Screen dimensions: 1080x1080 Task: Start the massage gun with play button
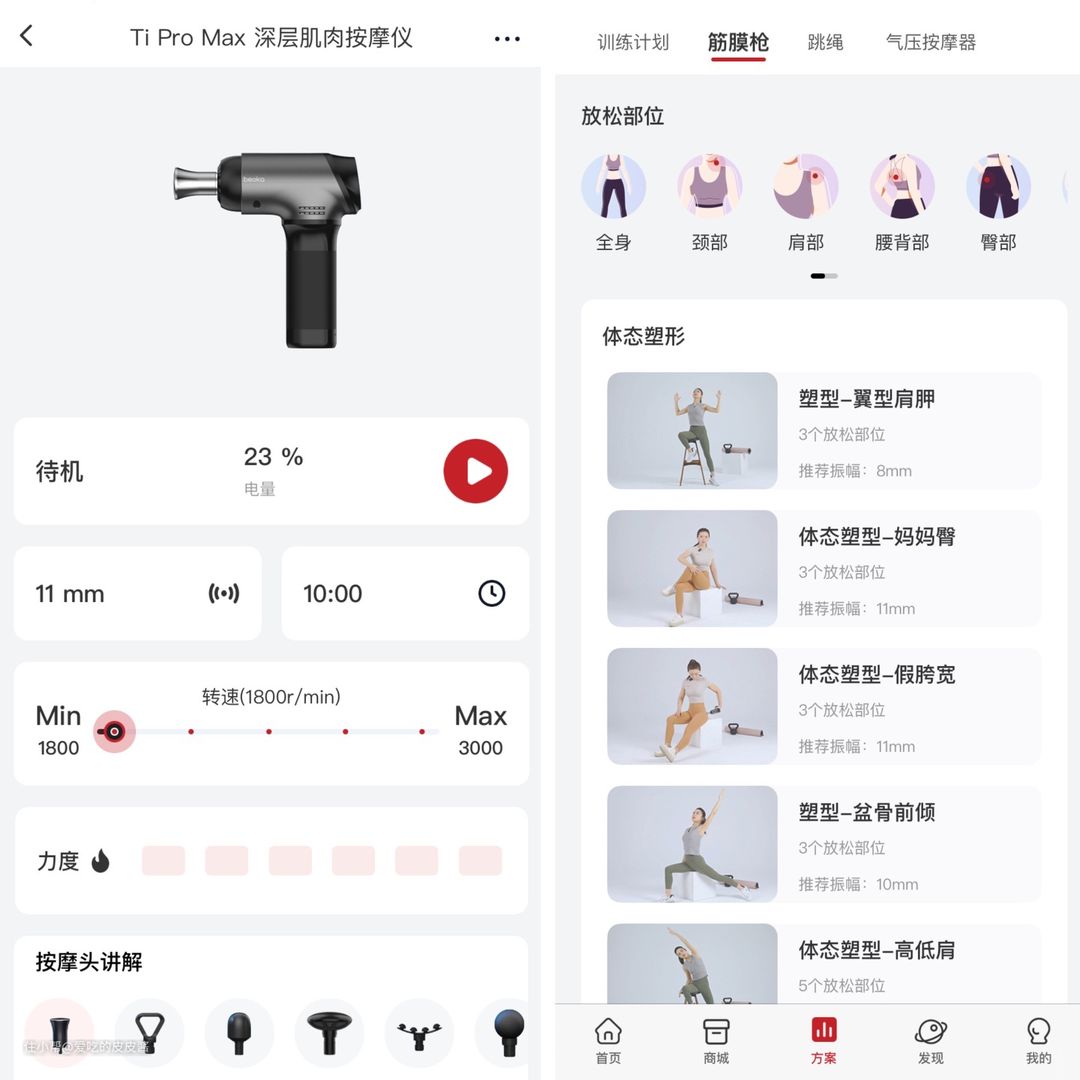click(x=475, y=471)
